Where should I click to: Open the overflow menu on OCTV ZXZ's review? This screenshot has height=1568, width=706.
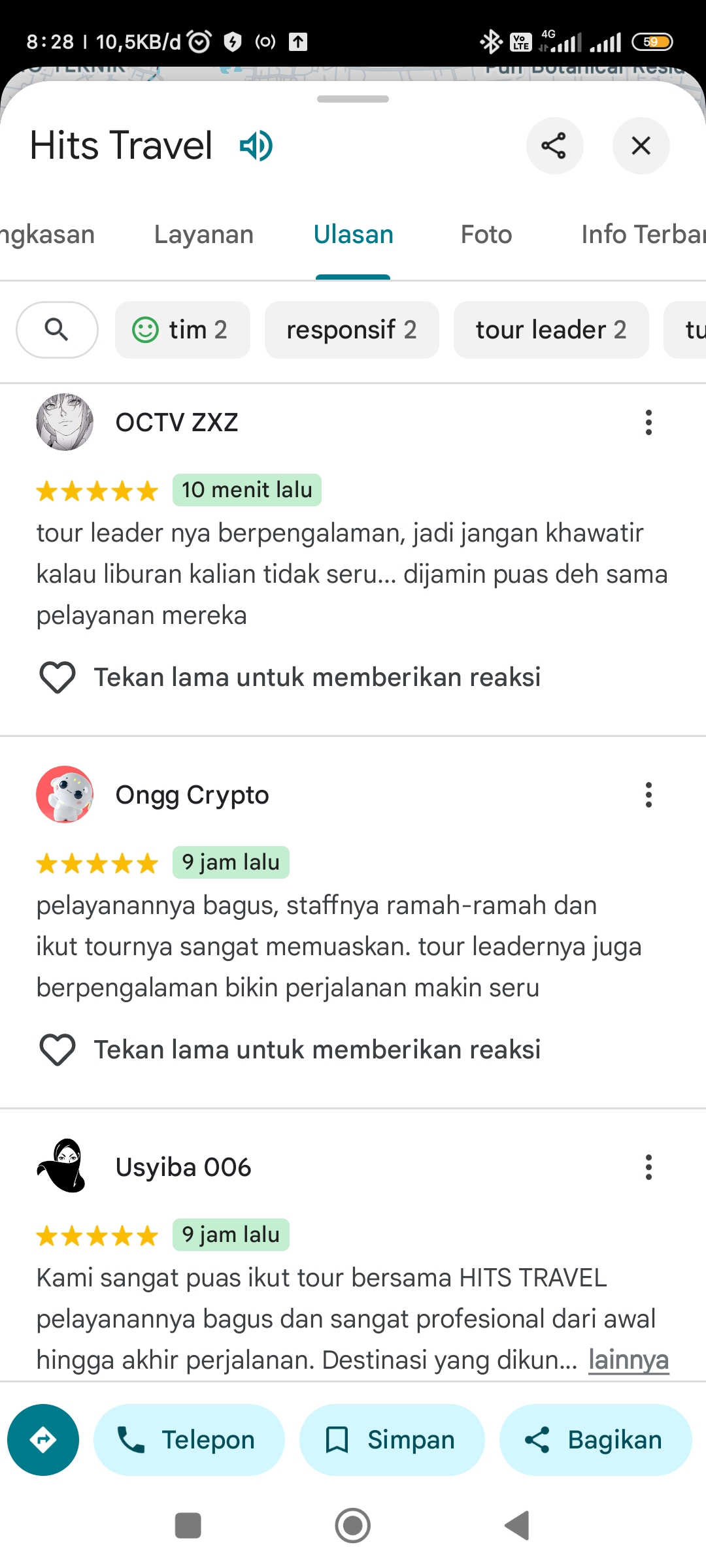tap(648, 423)
